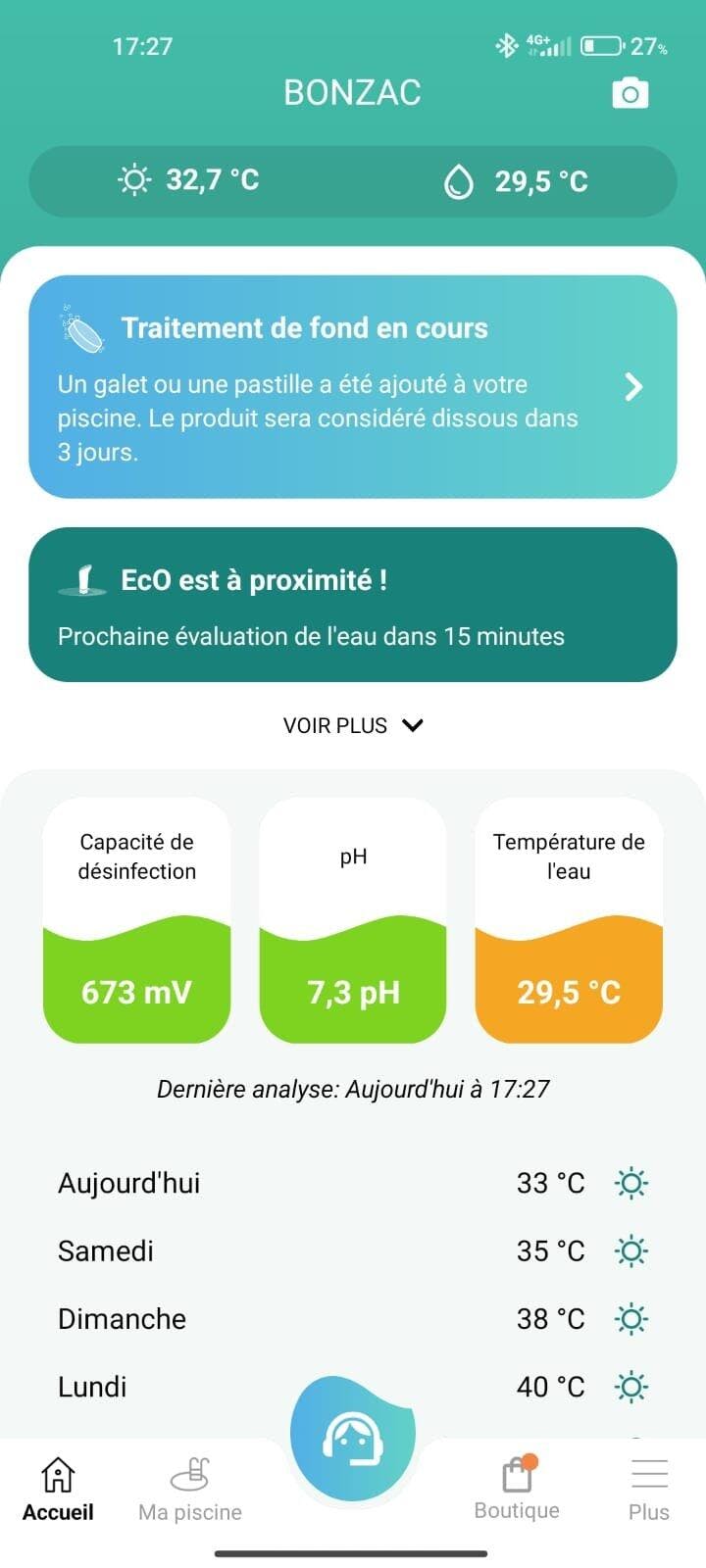The image size is (706, 1568).
Task: Expand the VOIR PLUS section
Action: (353, 725)
